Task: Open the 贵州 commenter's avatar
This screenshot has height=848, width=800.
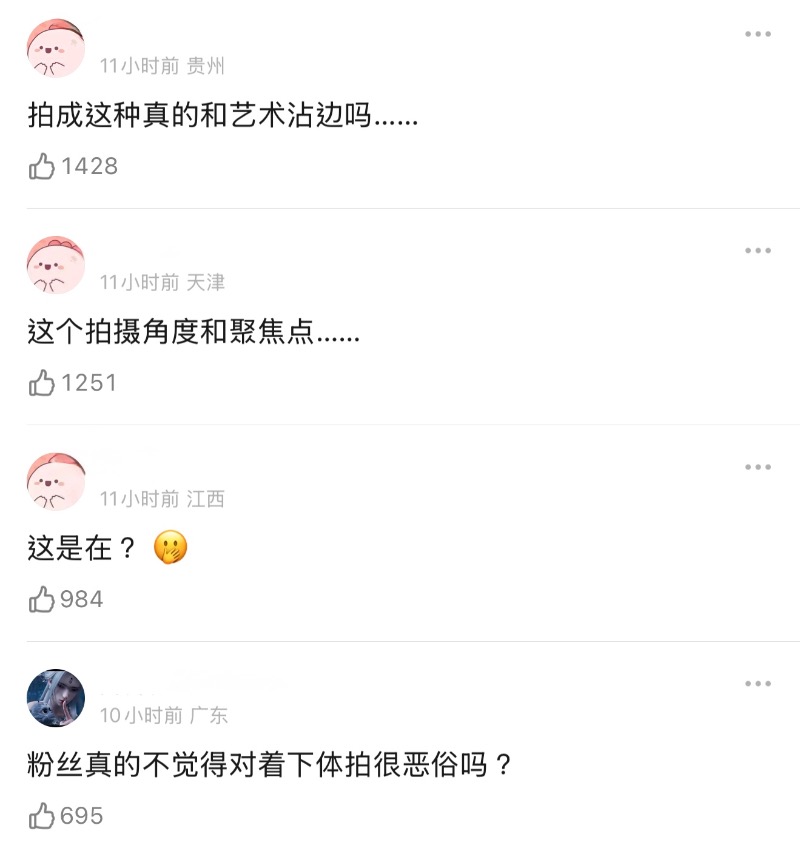Action: 56,48
